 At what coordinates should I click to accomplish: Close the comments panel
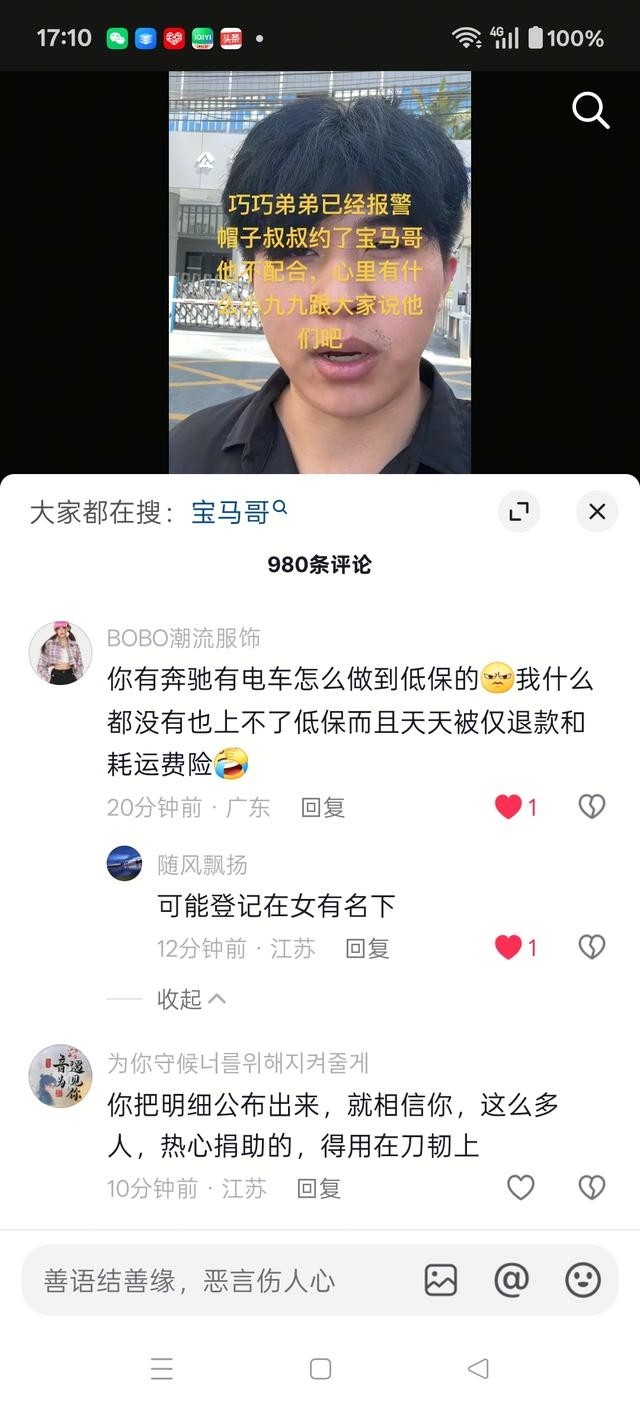pos(597,512)
